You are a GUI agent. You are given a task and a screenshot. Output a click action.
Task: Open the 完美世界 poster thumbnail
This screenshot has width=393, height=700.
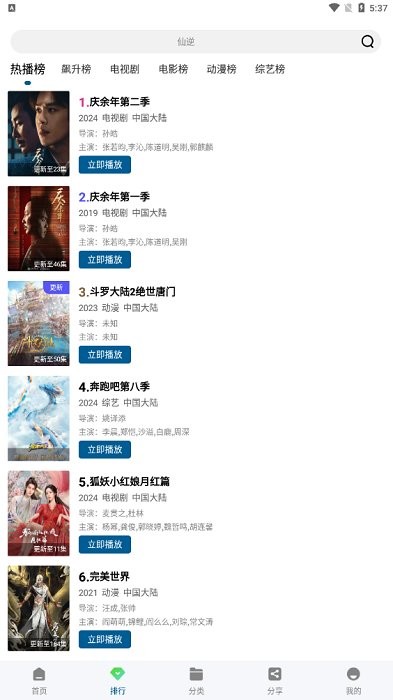click(39, 608)
